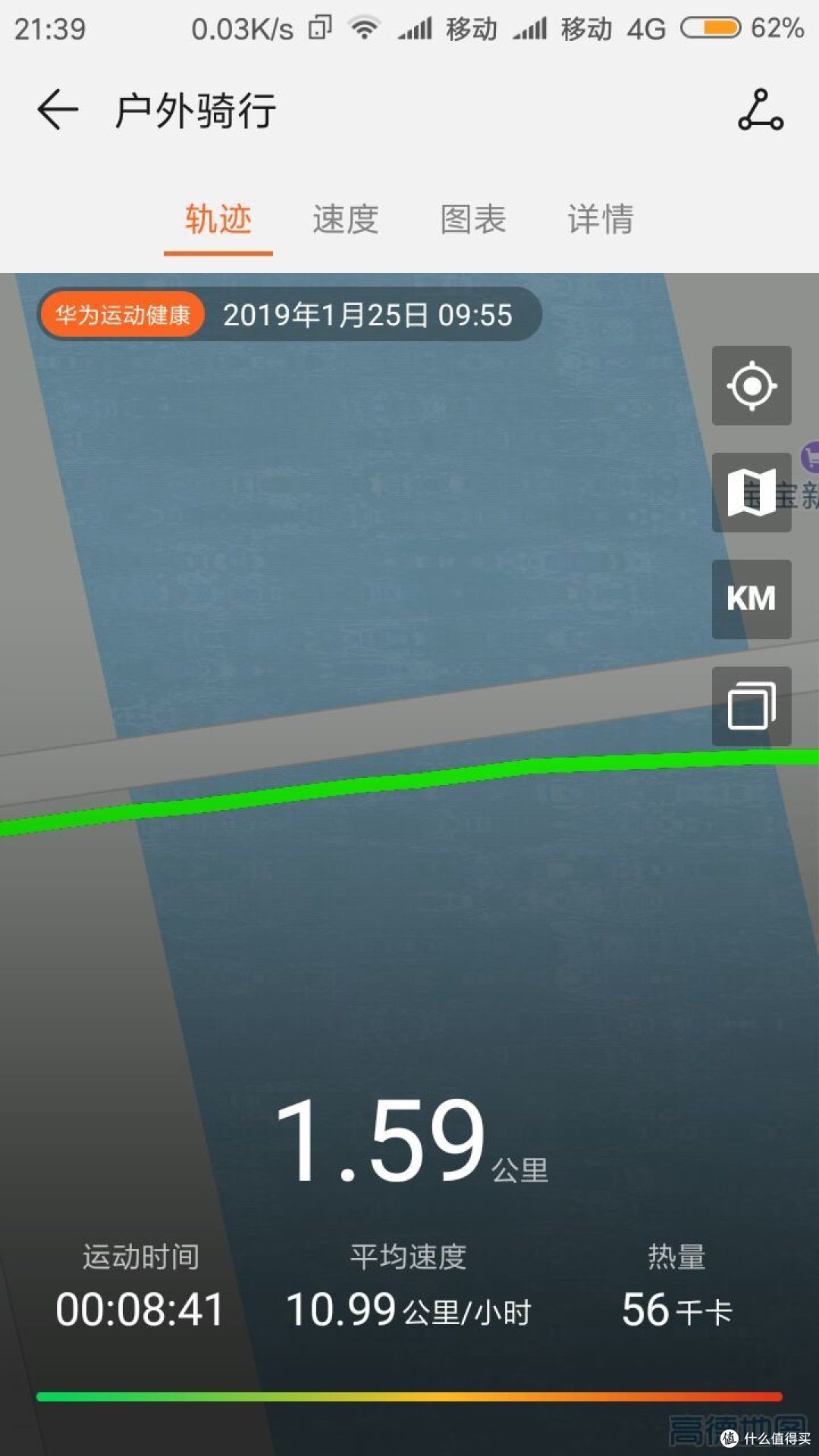Select the 轨迹 tab
The height and width of the screenshot is (1456, 819).
(218, 219)
